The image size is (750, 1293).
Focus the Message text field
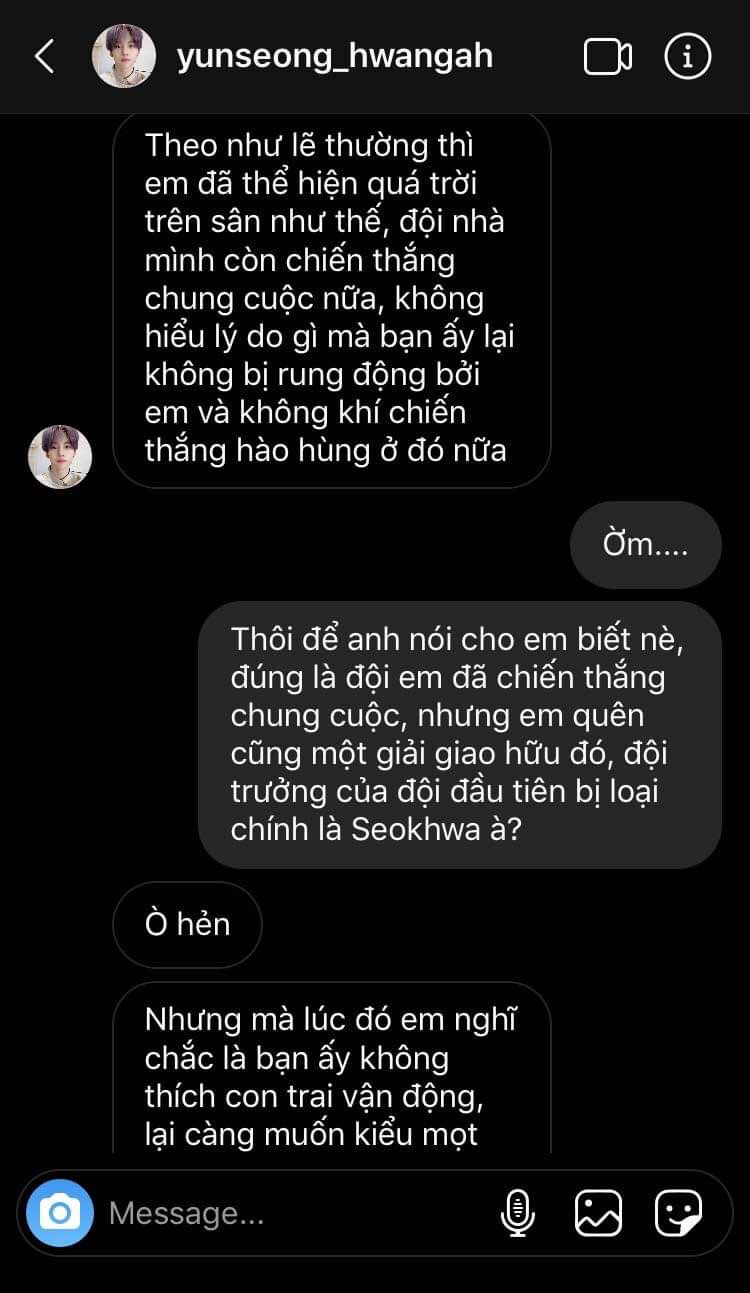coord(290,1213)
